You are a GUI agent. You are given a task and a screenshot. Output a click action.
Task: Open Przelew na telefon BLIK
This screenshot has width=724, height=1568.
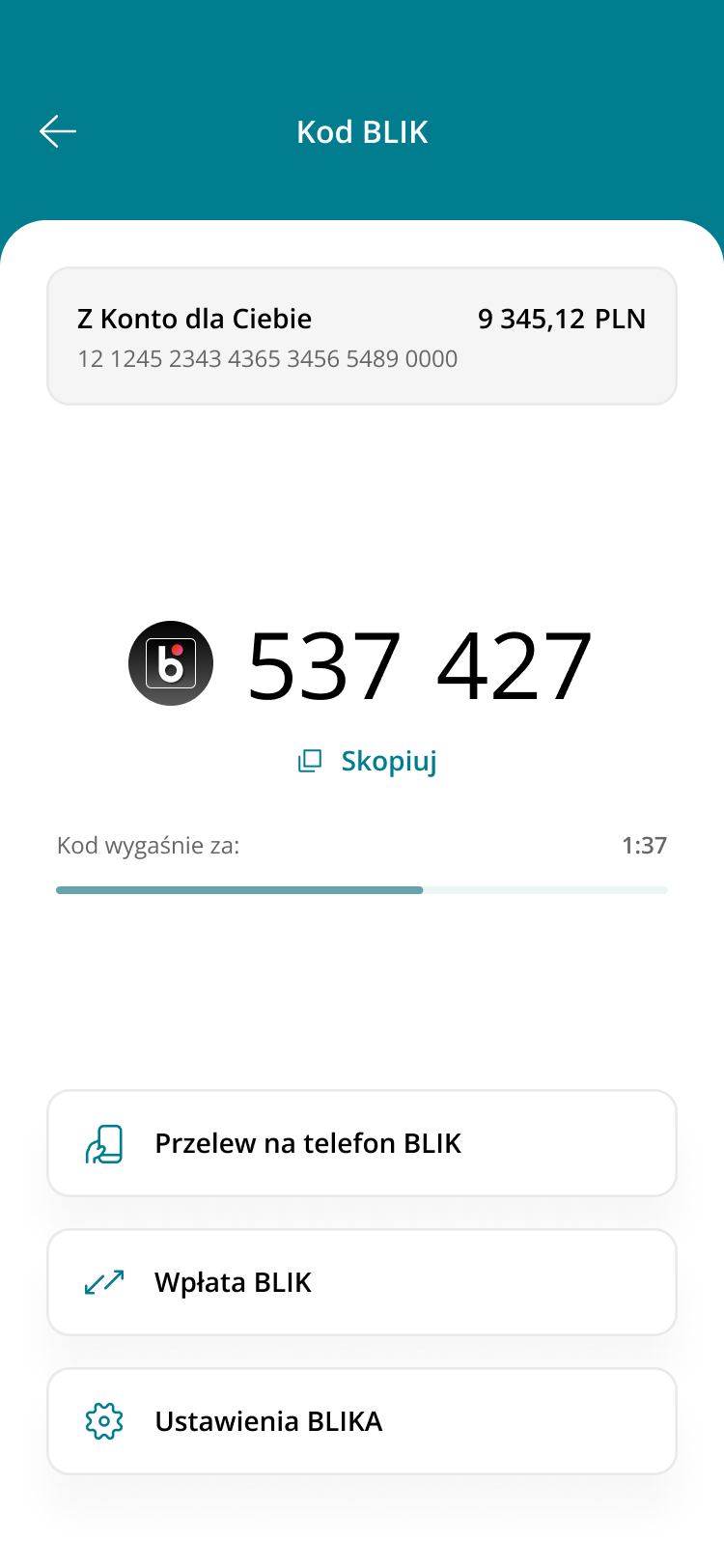click(x=361, y=1143)
